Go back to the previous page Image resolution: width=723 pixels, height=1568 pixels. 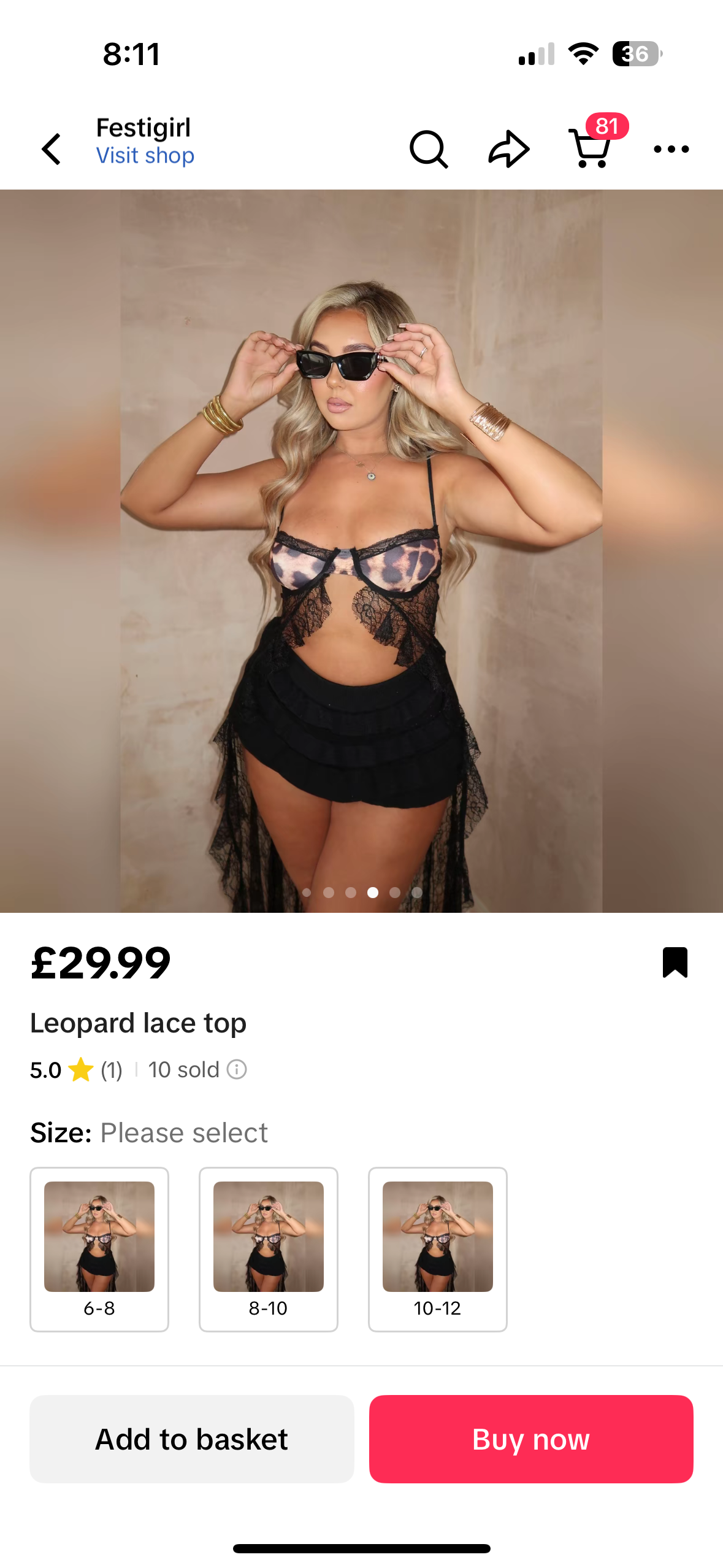[x=52, y=149]
